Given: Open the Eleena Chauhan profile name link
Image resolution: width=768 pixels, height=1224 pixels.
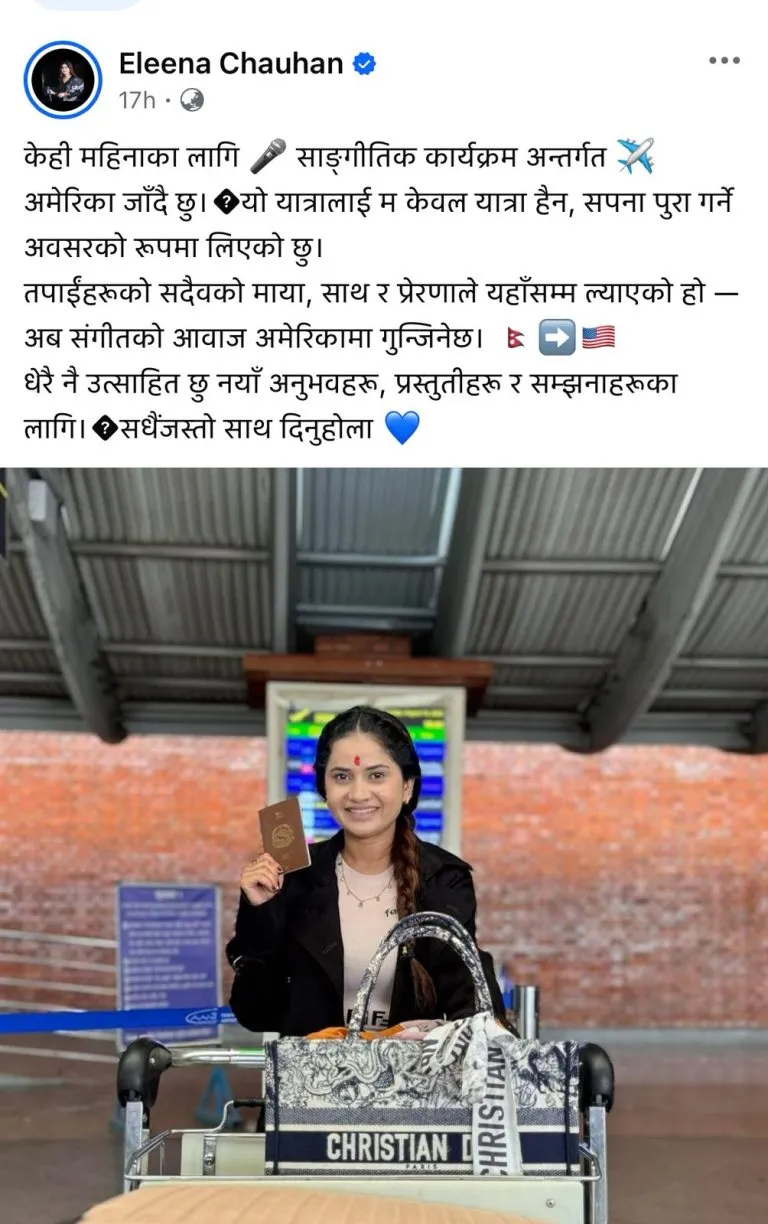Looking at the screenshot, I should [231, 64].
